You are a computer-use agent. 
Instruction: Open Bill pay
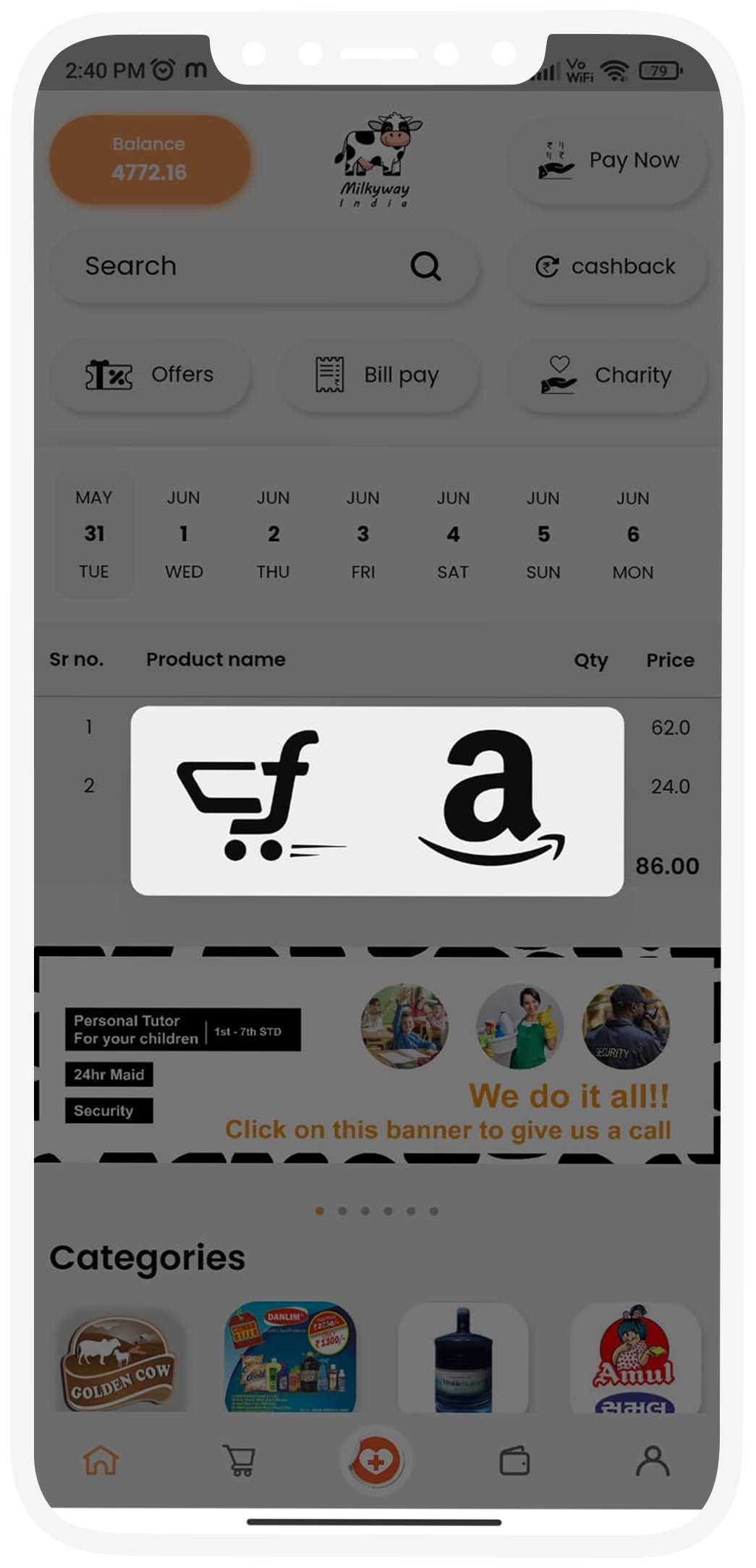pyautogui.click(x=378, y=375)
